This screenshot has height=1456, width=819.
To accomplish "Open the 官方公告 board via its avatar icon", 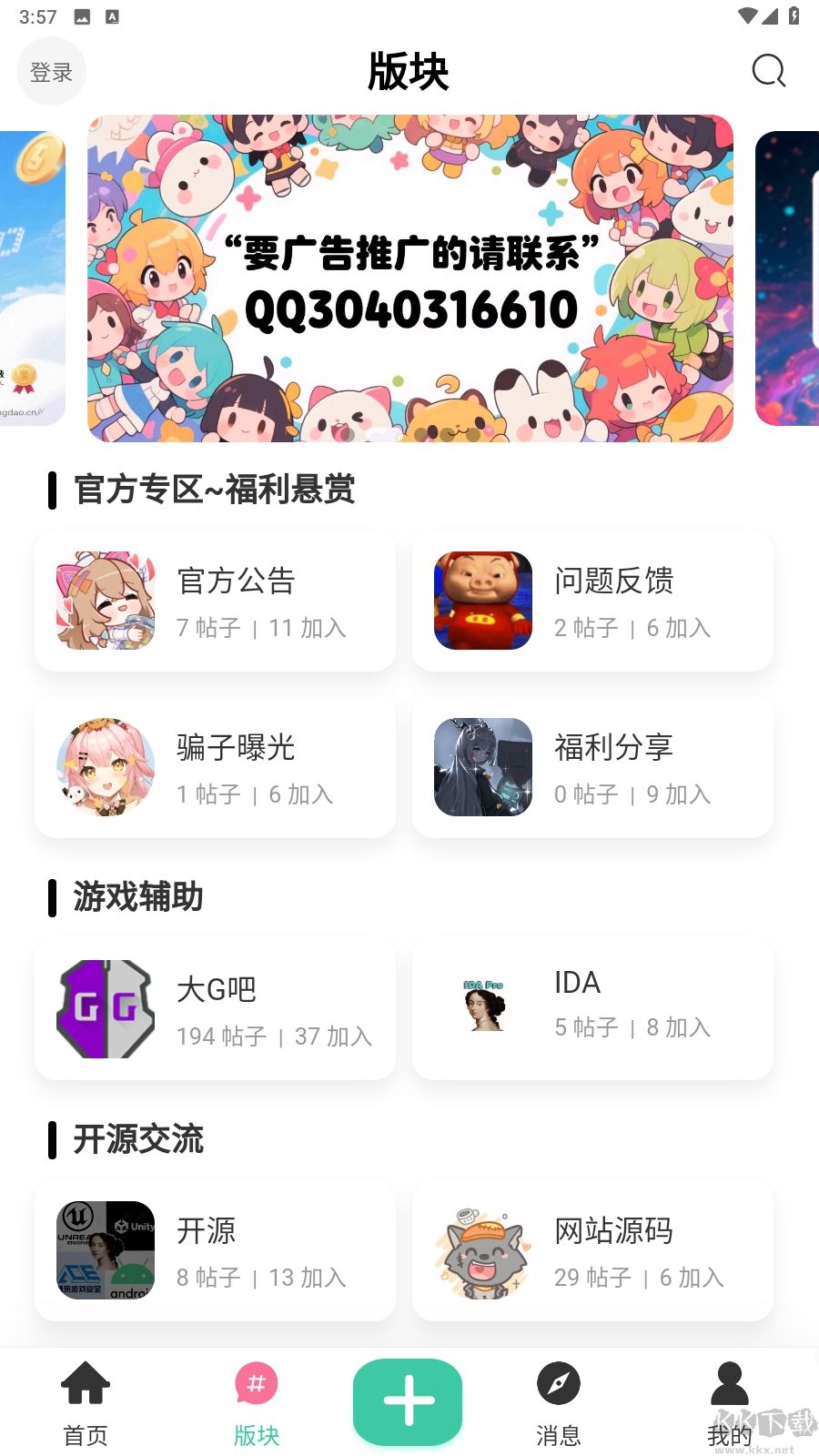I will coord(104,601).
